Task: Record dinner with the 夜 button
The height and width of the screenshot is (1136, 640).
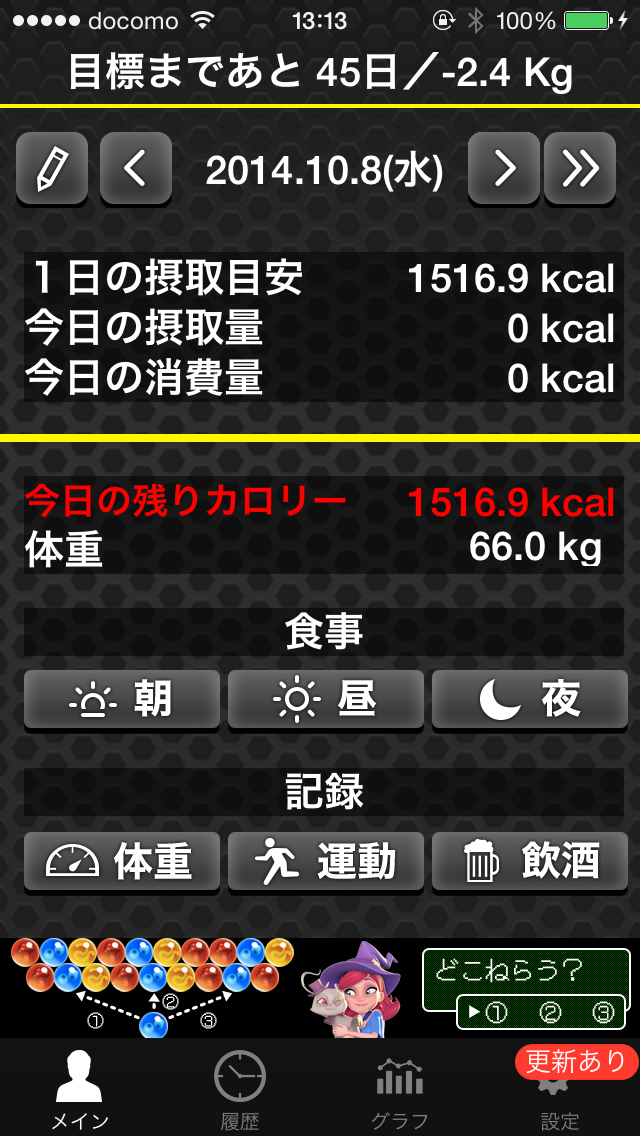Action: [x=530, y=699]
